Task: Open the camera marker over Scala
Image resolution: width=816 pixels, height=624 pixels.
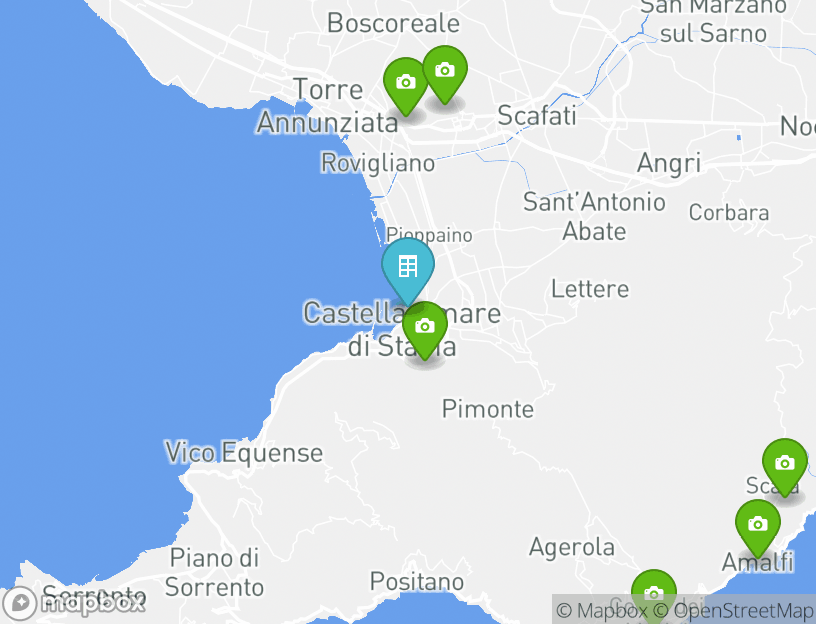Action: pos(785,464)
